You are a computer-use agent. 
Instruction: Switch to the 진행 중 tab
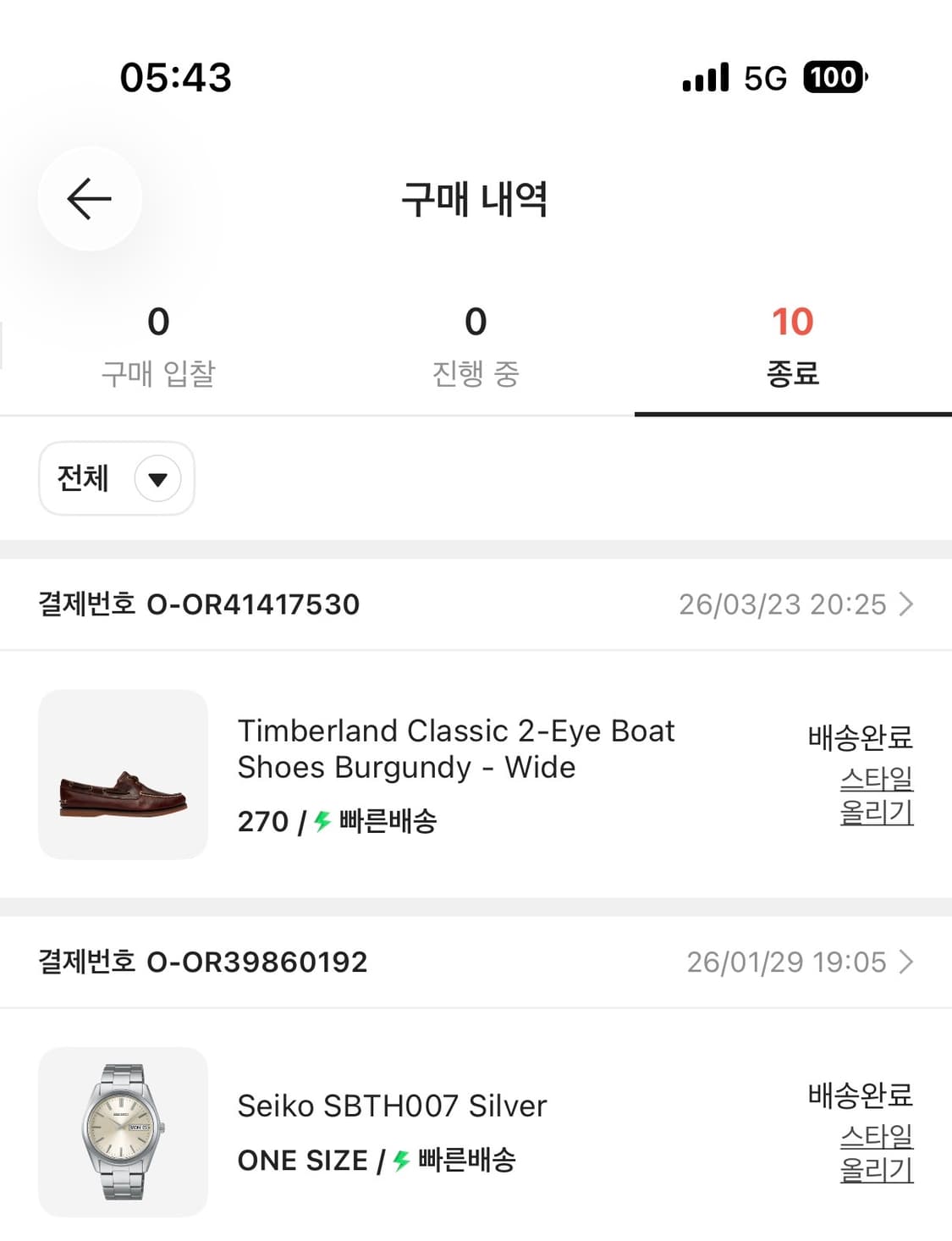475,347
